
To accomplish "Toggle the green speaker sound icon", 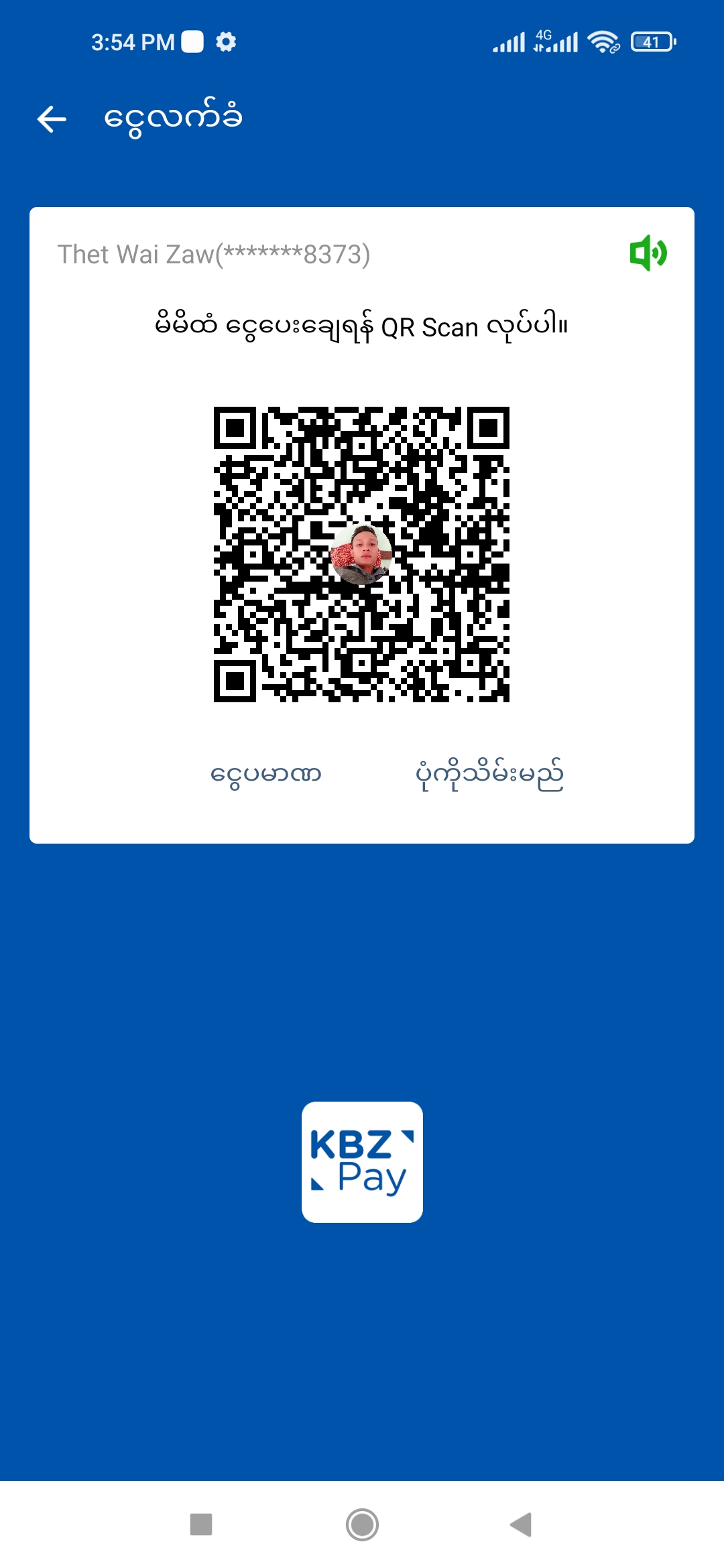I will click(x=648, y=253).
